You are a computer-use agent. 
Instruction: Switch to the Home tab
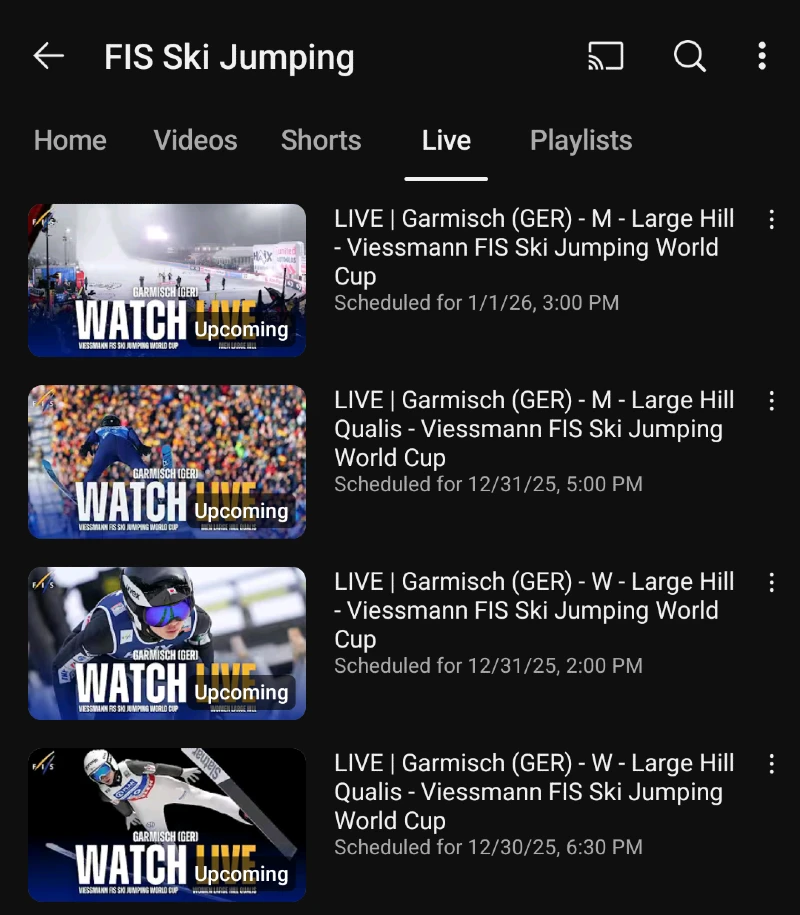pos(70,141)
